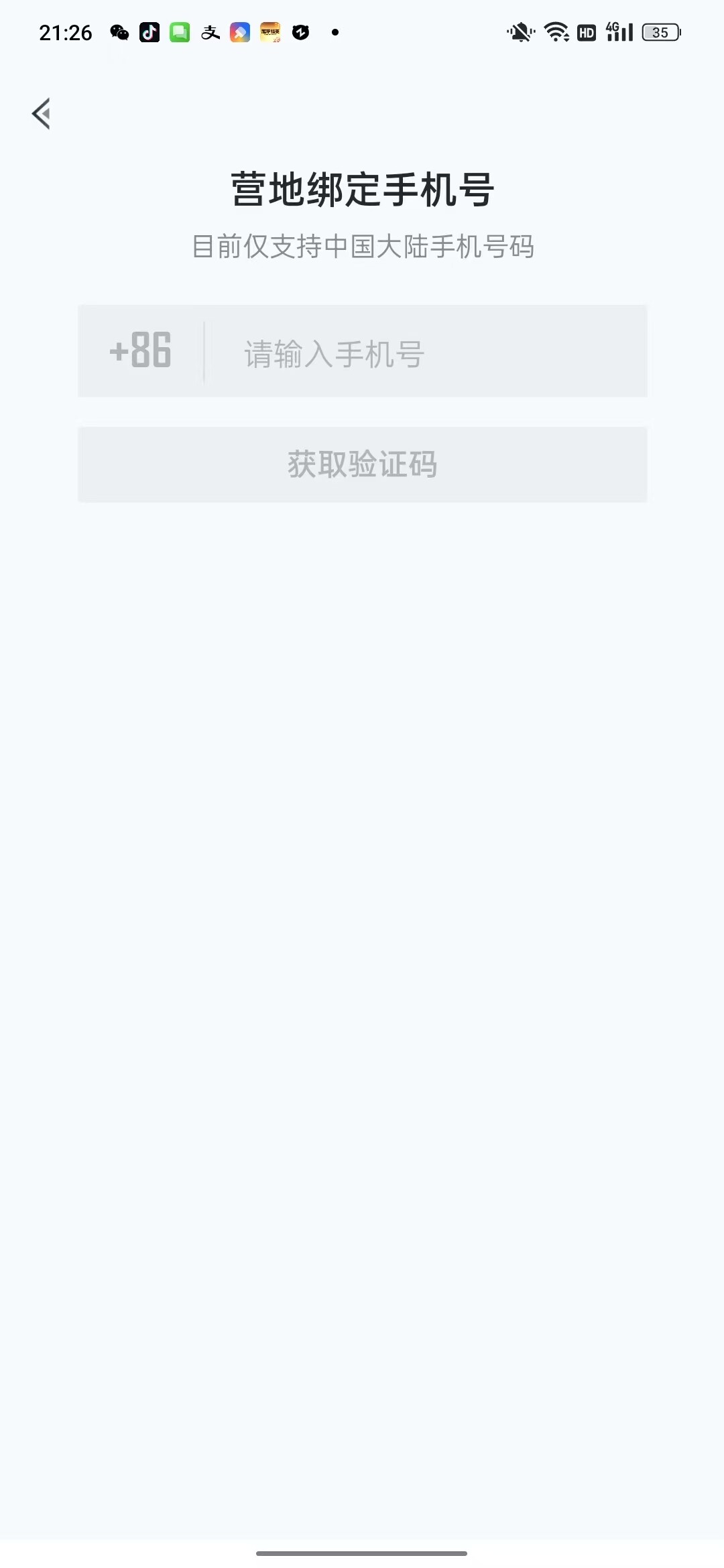Viewport: 724px width, 1568px height.
Task: Tap the battery indicator showing 35
Action: click(x=660, y=32)
